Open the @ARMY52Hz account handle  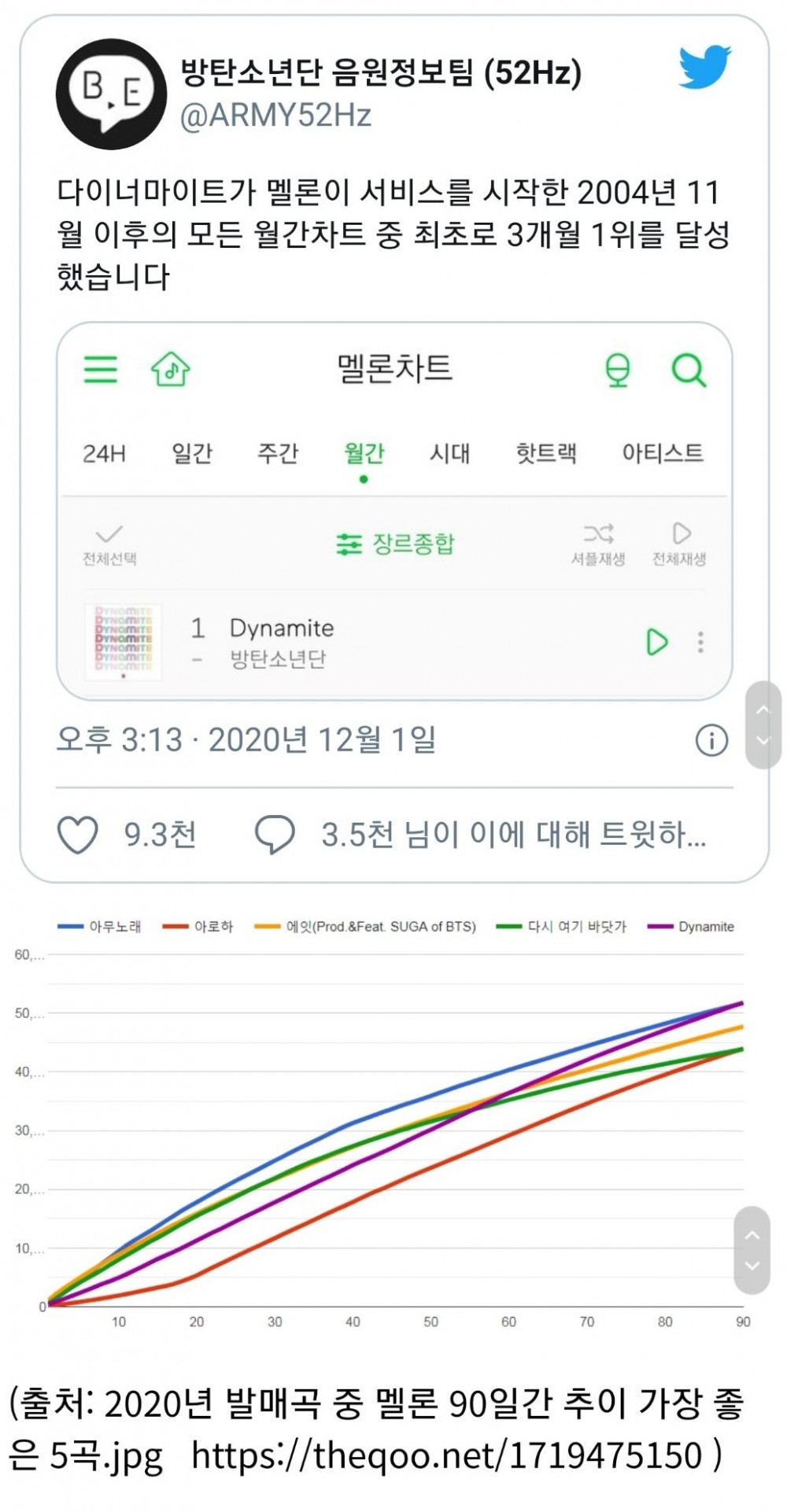pyautogui.click(x=275, y=116)
